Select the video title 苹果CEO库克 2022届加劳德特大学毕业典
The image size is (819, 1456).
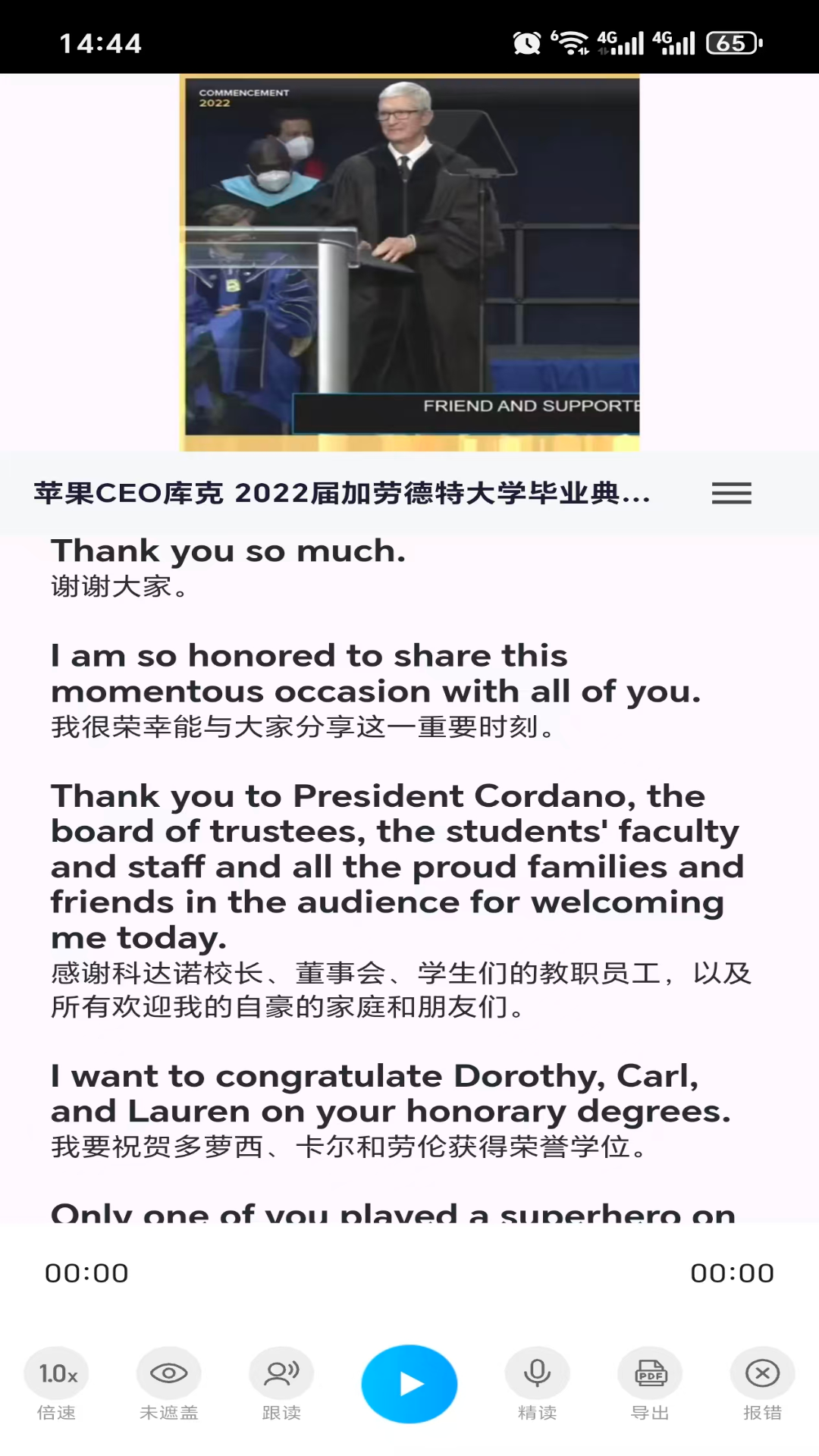[x=341, y=494]
